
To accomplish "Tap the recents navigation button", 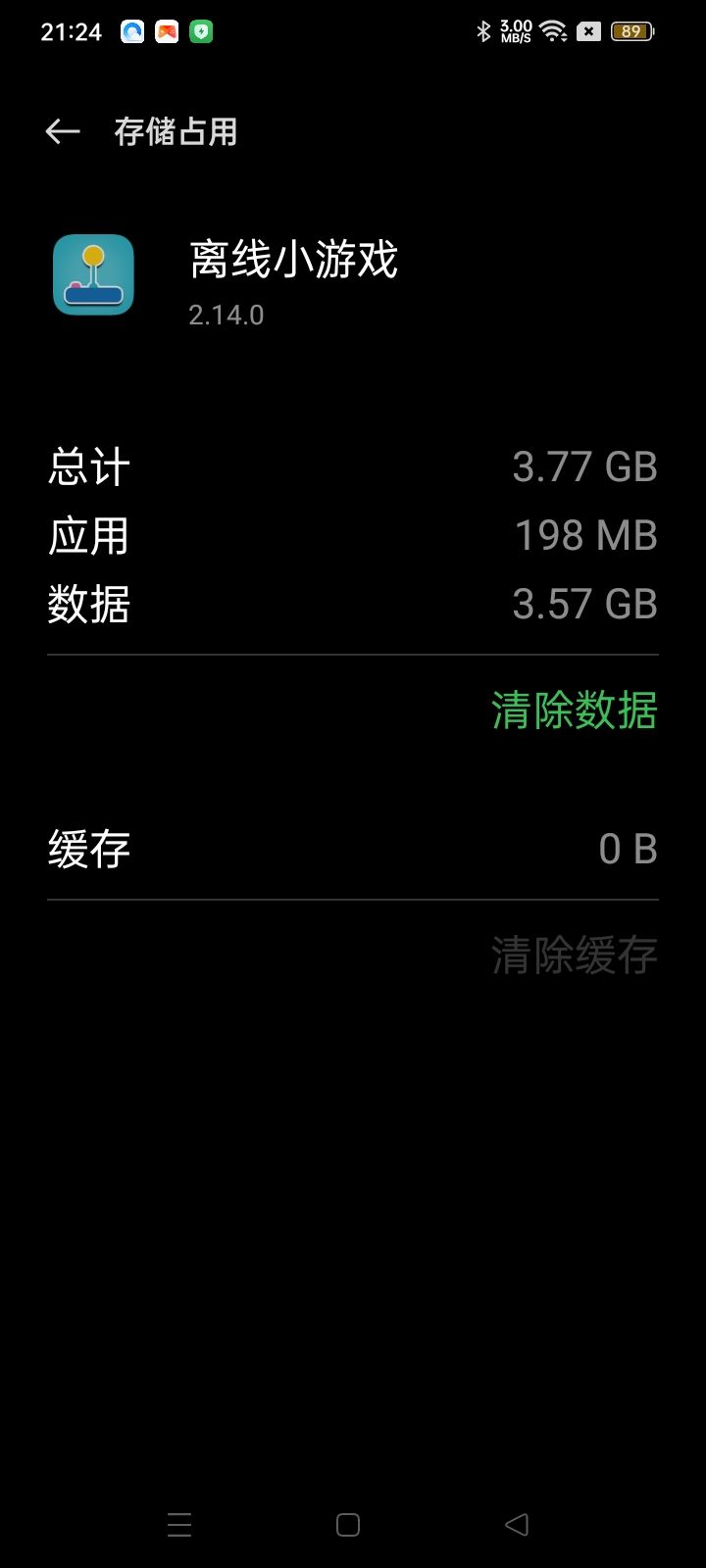I will tap(179, 1524).
